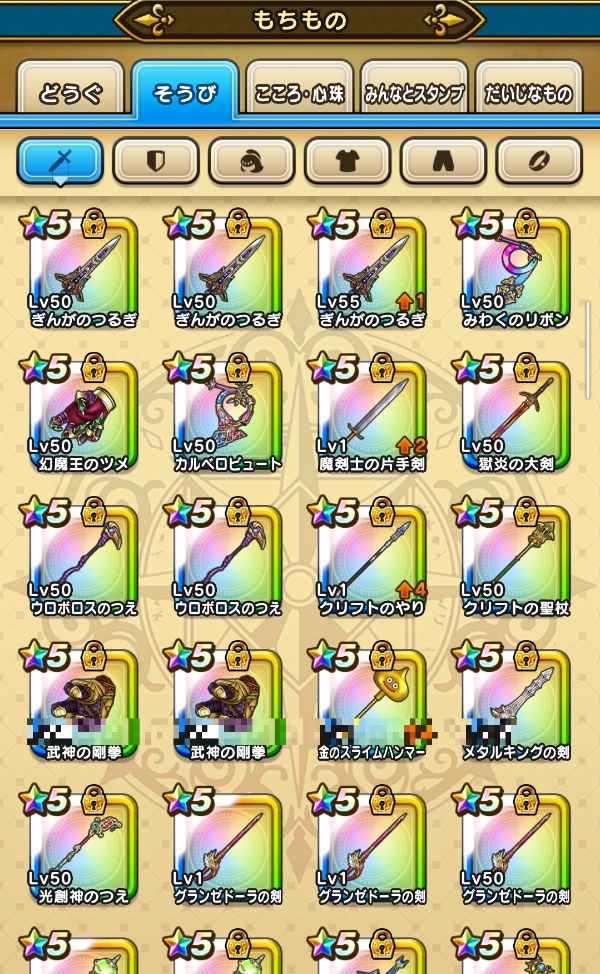This screenshot has width=600, height=974.
Task: Select the shield equipment filter
Action: click(x=156, y=160)
